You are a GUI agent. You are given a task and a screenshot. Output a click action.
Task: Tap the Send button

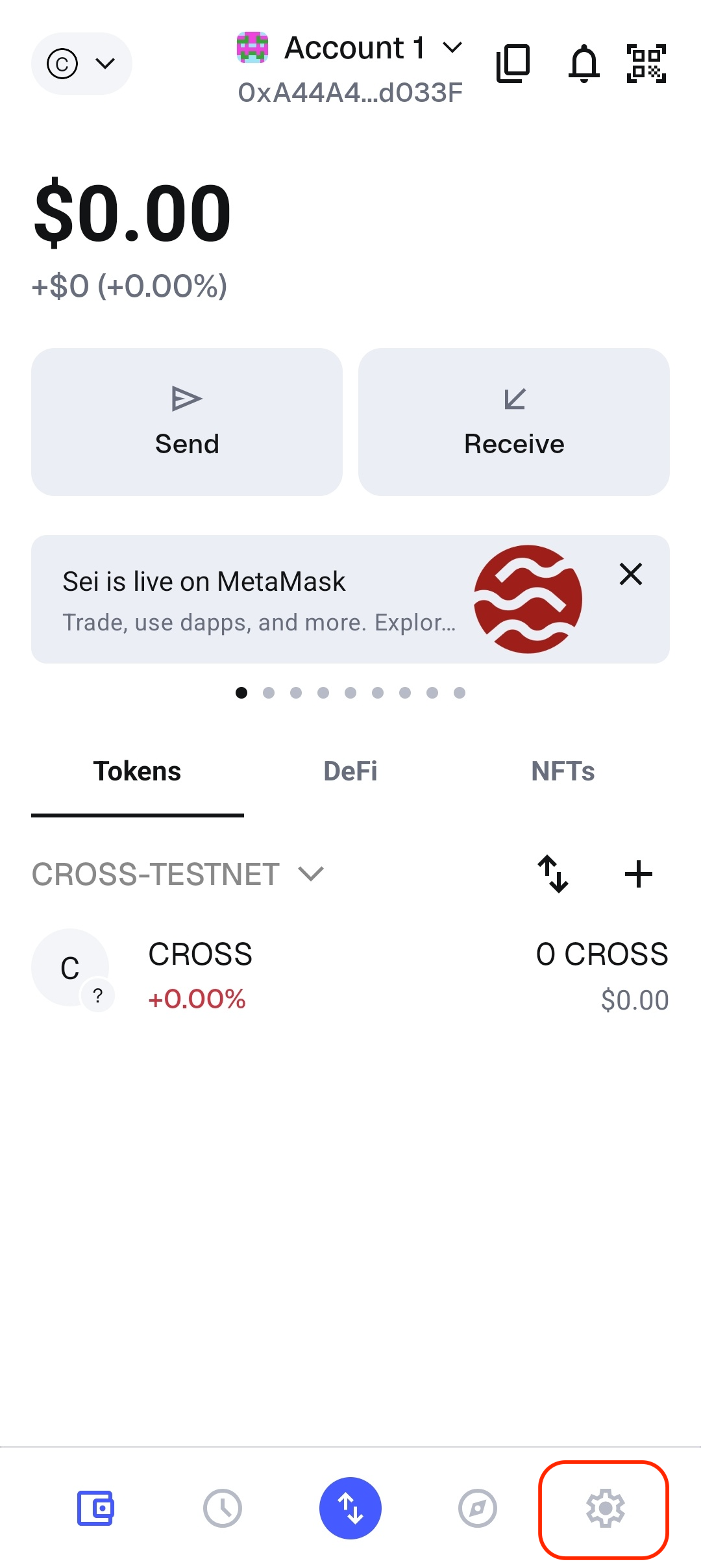click(x=187, y=422)
